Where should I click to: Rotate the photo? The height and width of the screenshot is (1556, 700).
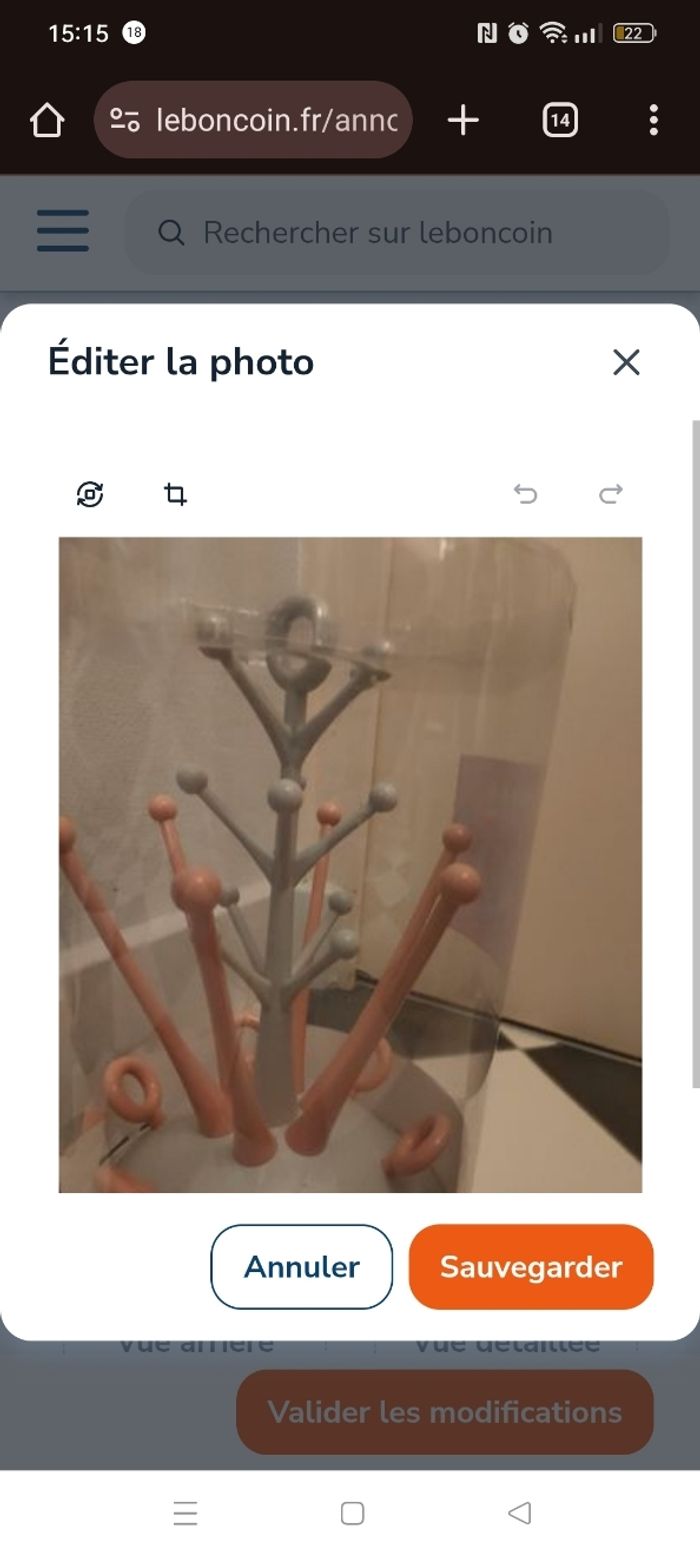(x=90, y=494)
